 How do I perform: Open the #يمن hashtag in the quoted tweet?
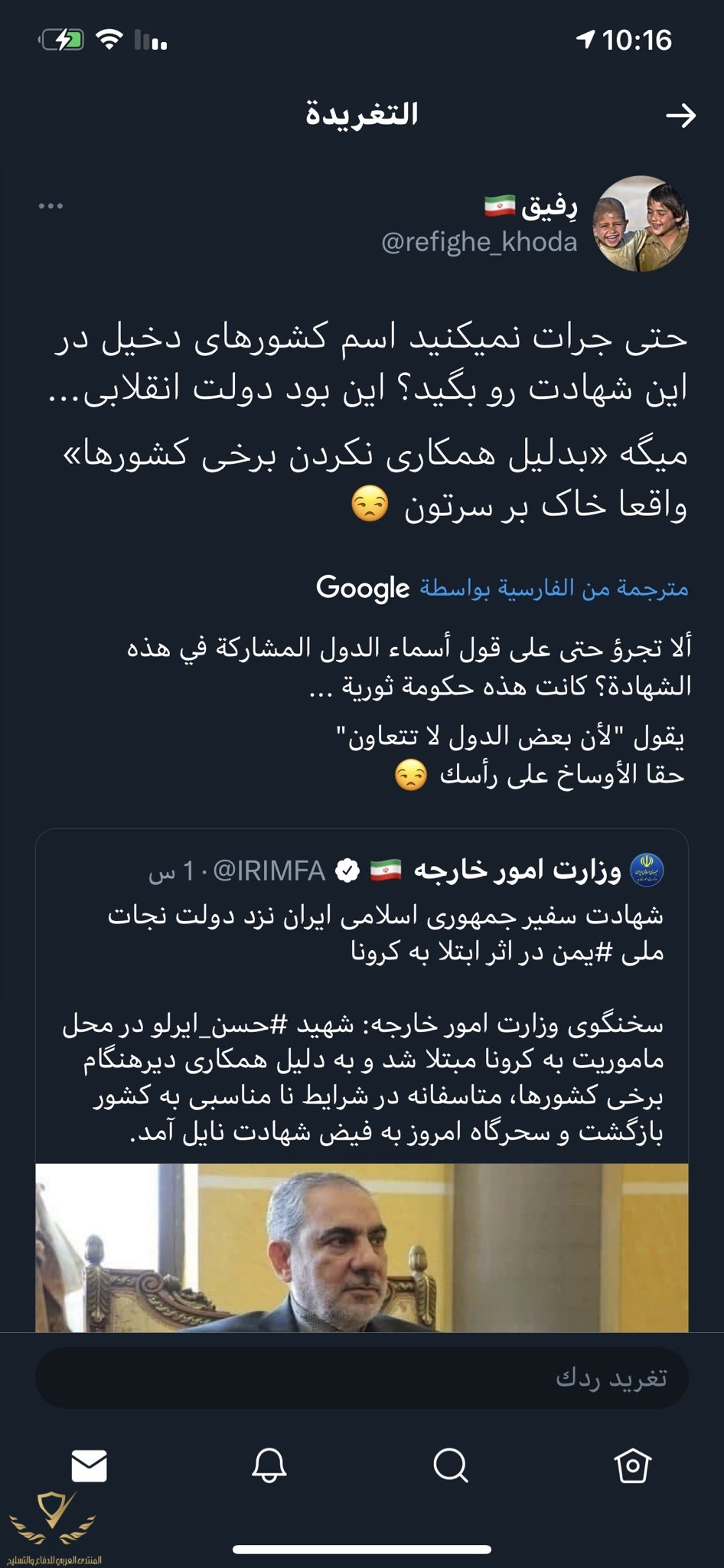(587, 952)
